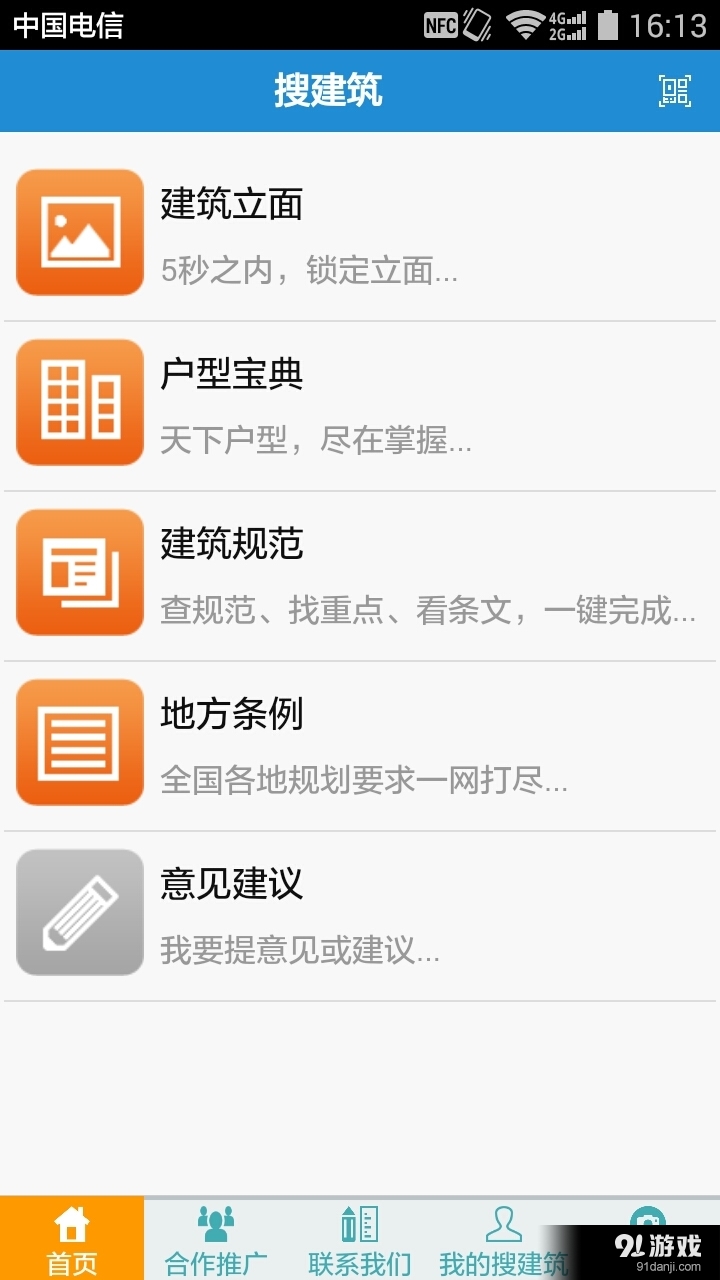Open the QR code scanner in the top bar

[676, 91]
